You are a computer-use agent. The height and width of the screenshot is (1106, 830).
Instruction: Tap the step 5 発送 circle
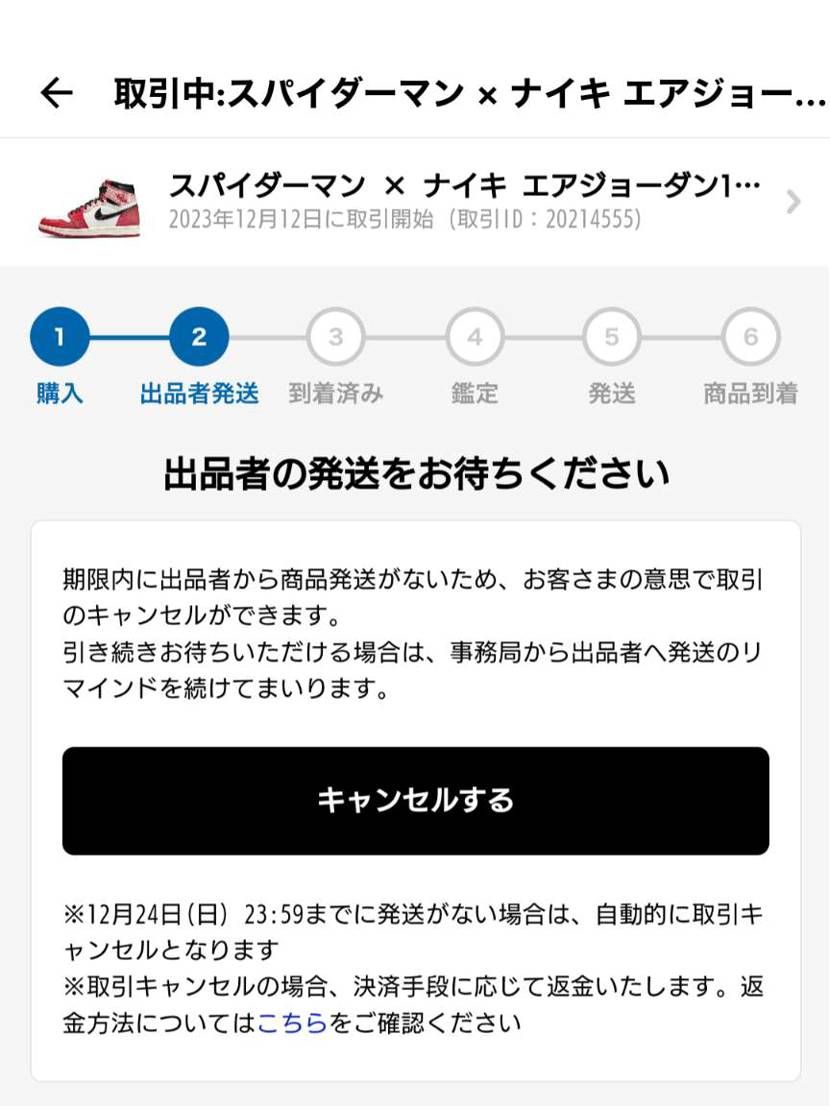coord(611,336)
